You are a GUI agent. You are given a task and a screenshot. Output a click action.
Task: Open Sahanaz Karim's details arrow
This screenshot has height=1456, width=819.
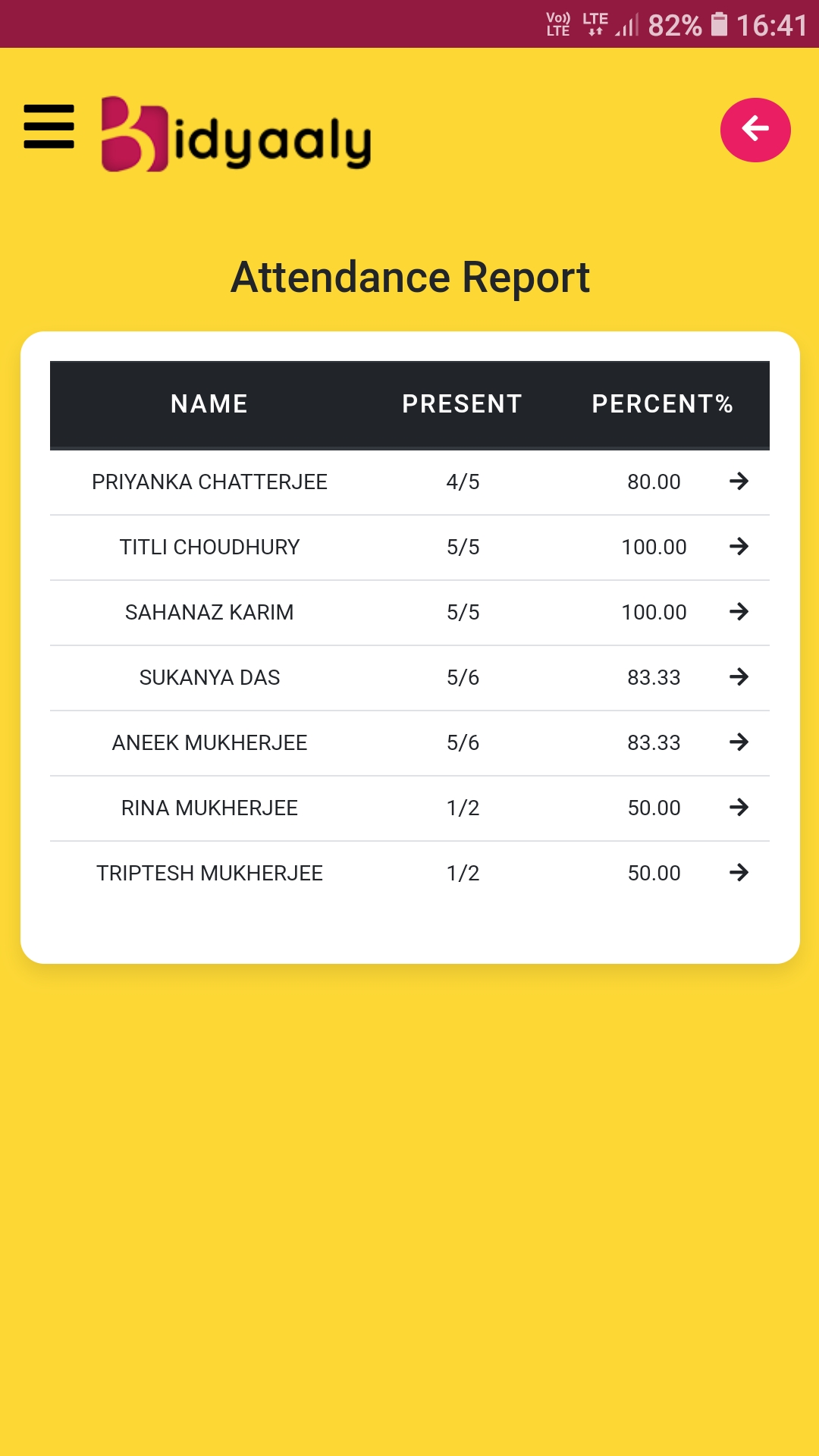point(739,612)
